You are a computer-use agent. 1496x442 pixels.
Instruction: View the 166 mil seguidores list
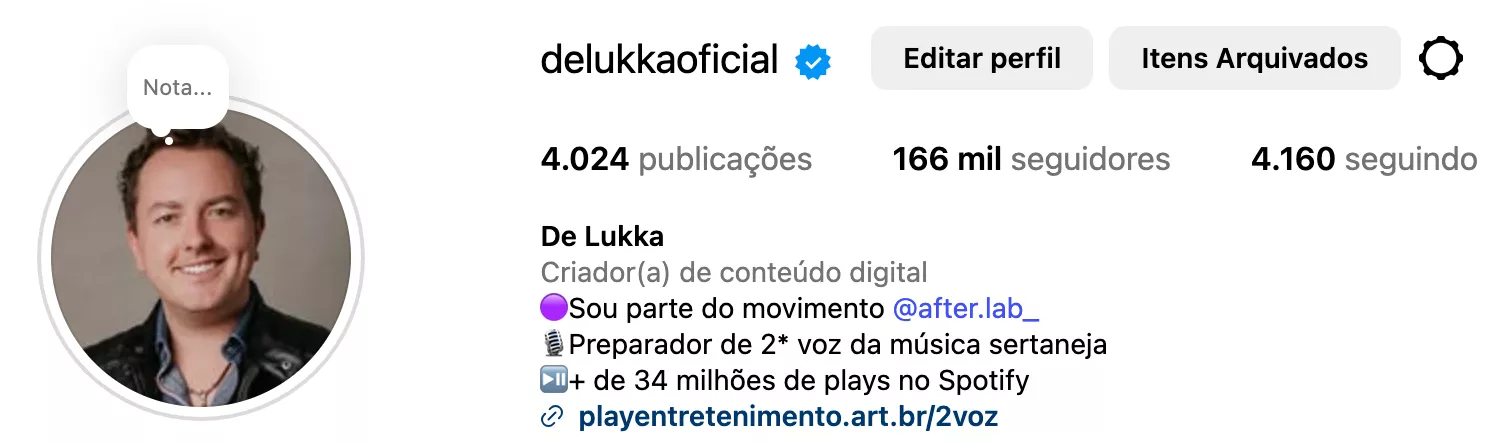point(1031,159)
